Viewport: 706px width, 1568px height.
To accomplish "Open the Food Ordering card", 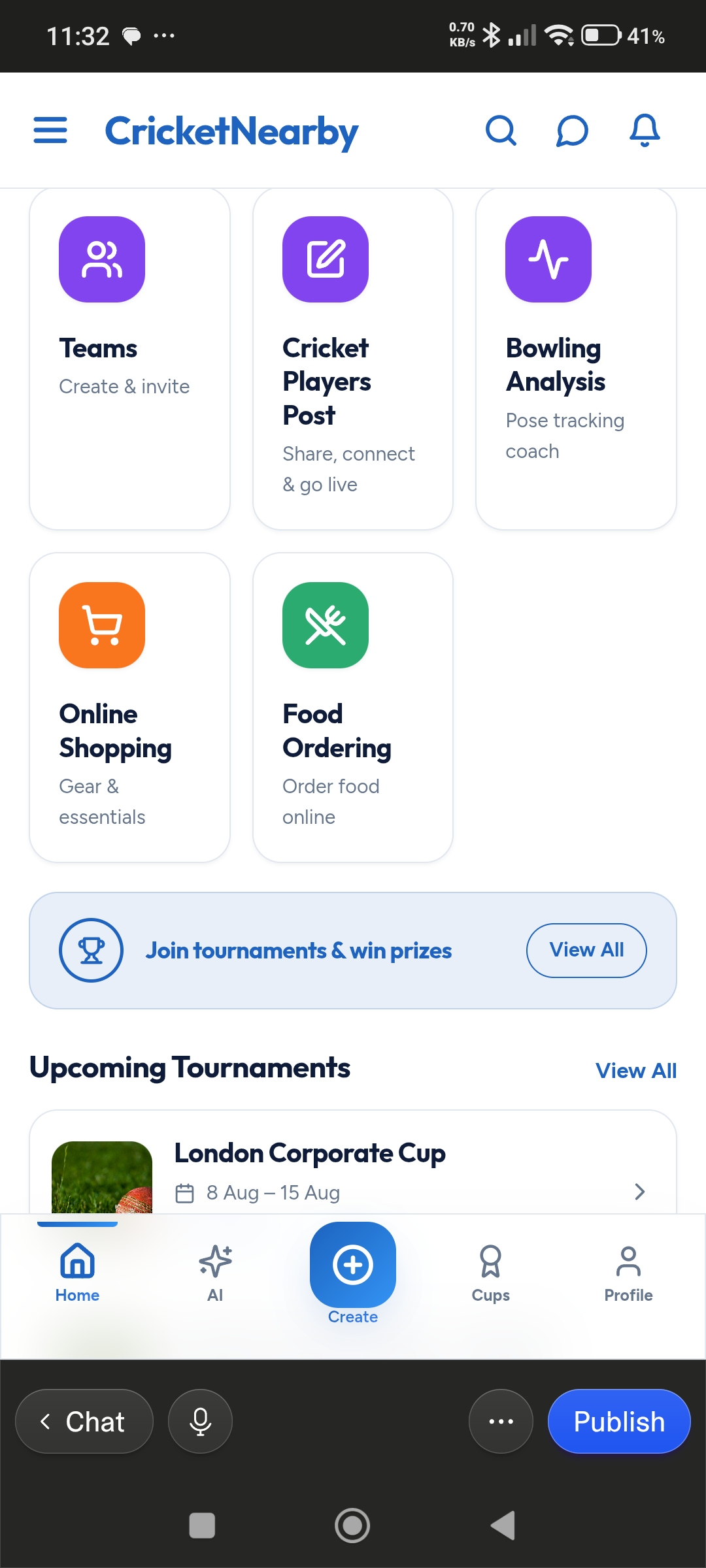I will coord(353,708).
